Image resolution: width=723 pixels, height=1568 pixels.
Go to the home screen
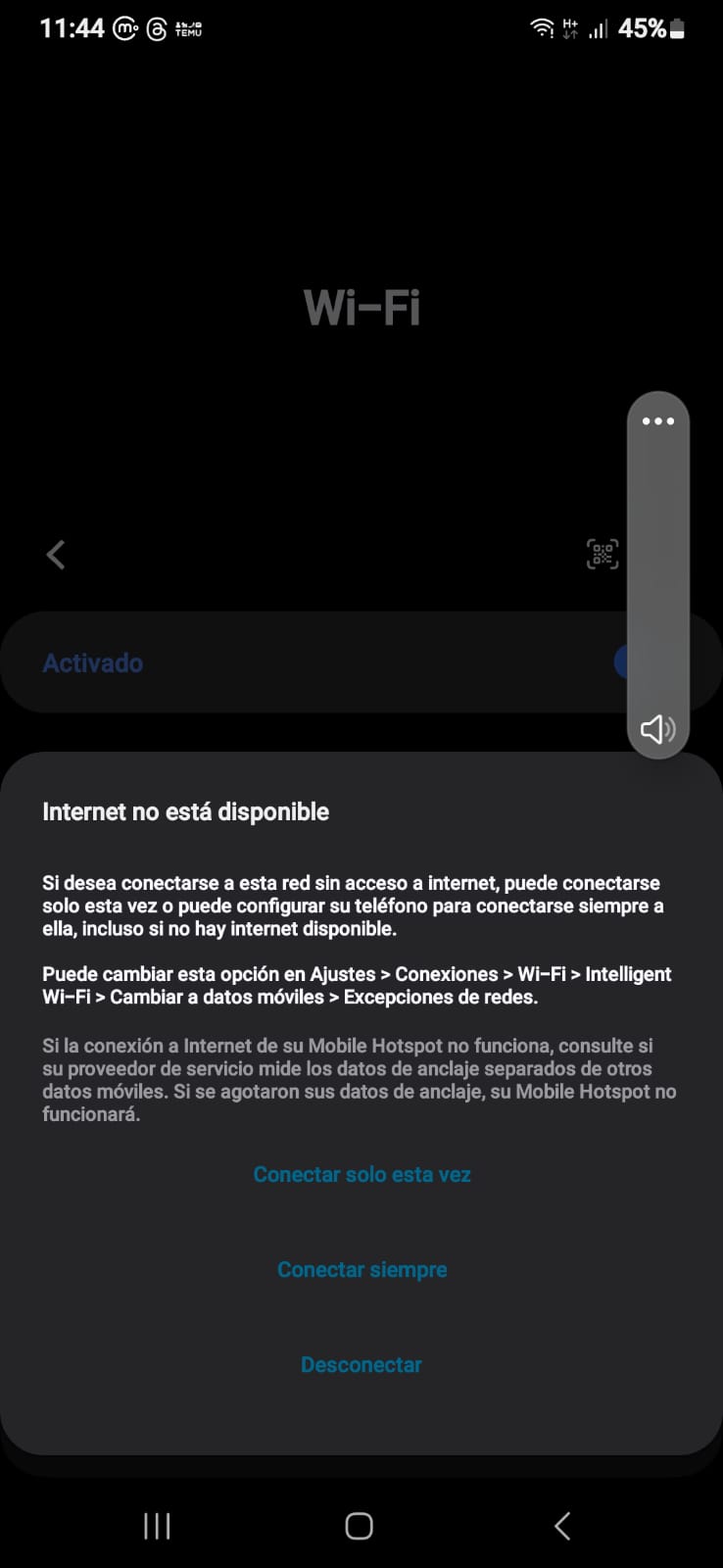click(359, 1526)
